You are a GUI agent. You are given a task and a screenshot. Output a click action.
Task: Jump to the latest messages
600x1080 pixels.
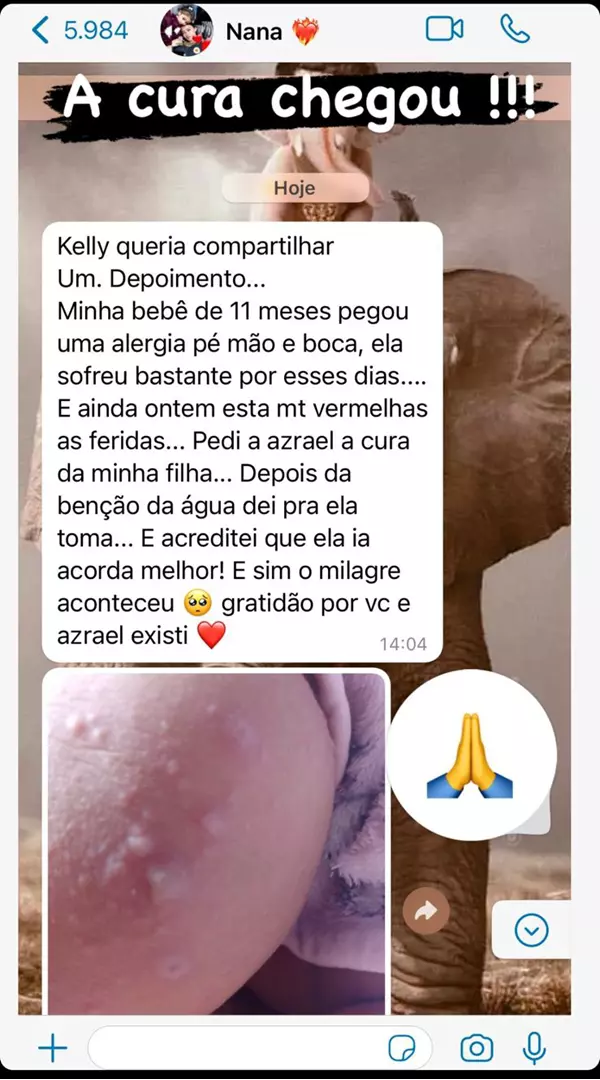pyautogui.click(x=531, y=931)
